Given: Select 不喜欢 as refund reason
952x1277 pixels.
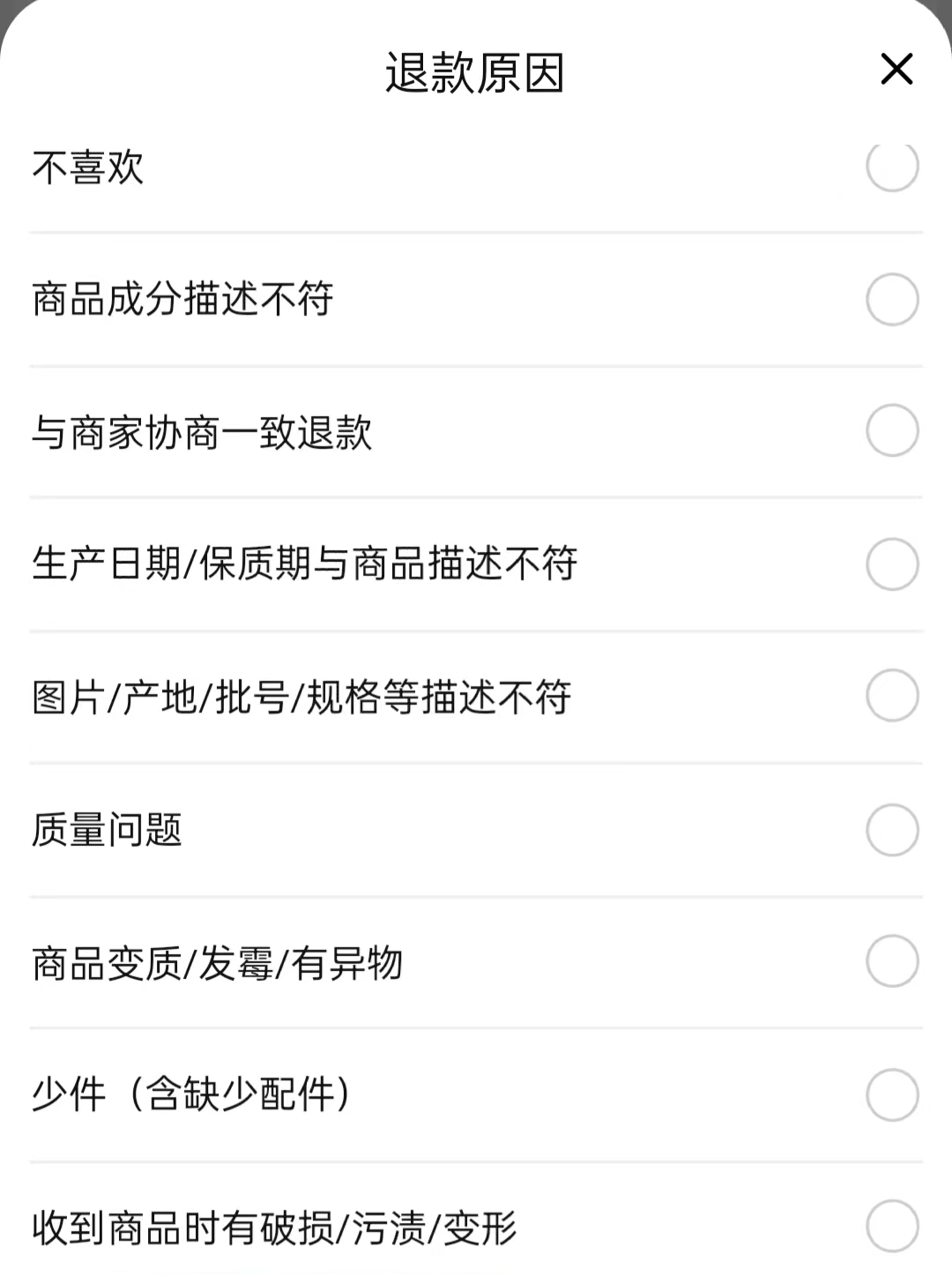Looking at the screenshot, I should (x=892, y=166).
